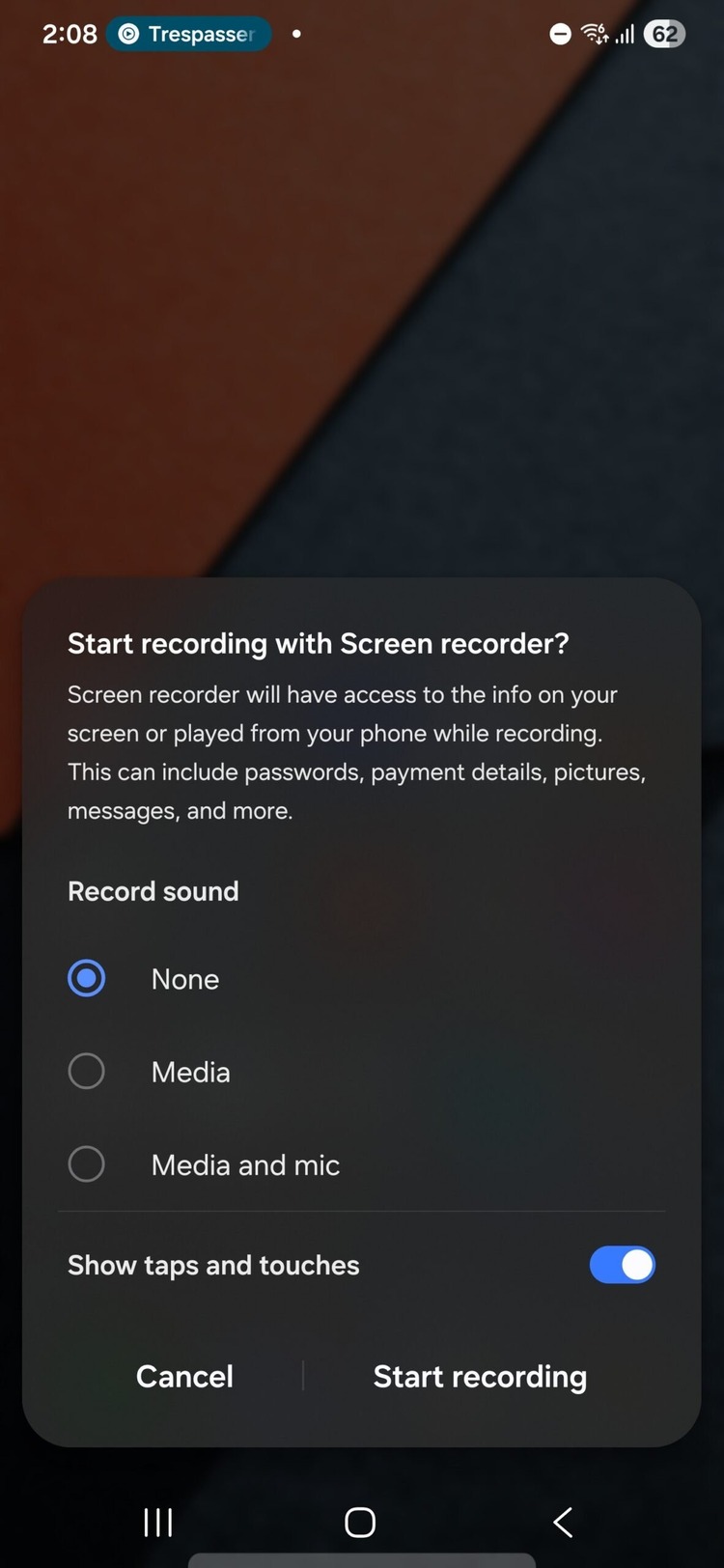This screenshot has height=1568, width=724.
Task: Tap Start recording
Action: tap(480, 1376)
